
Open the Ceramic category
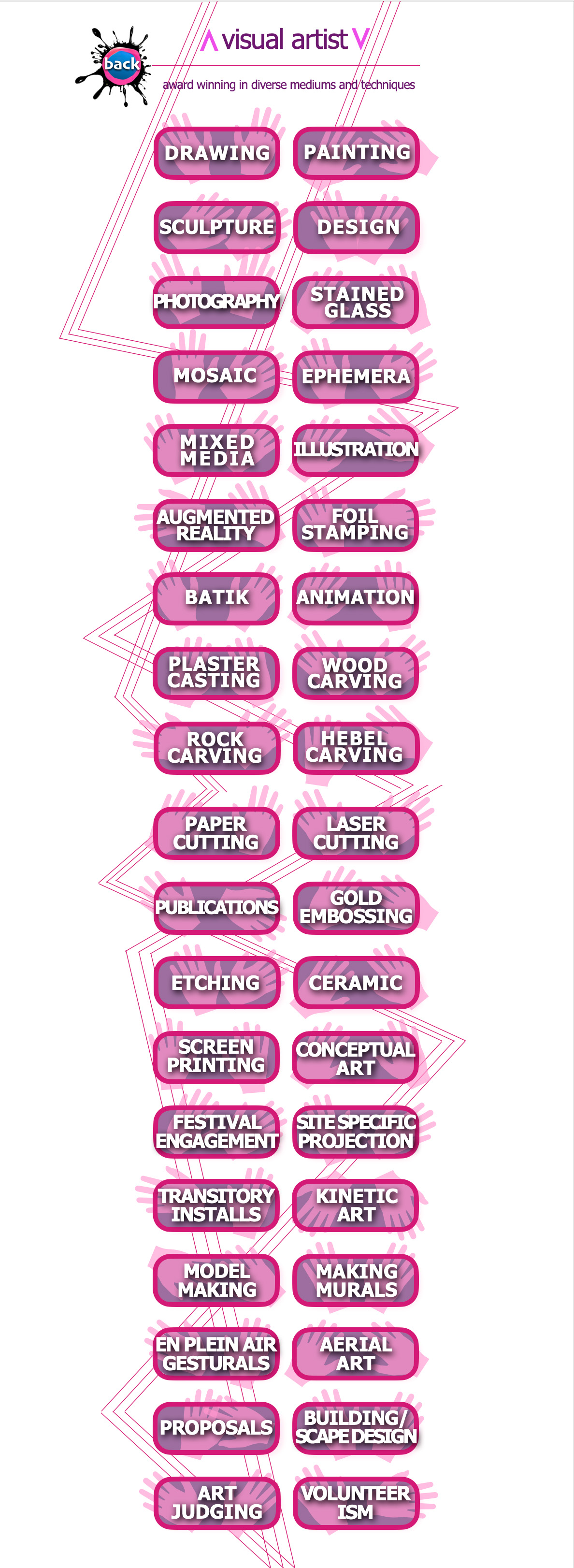click(356, 983)
